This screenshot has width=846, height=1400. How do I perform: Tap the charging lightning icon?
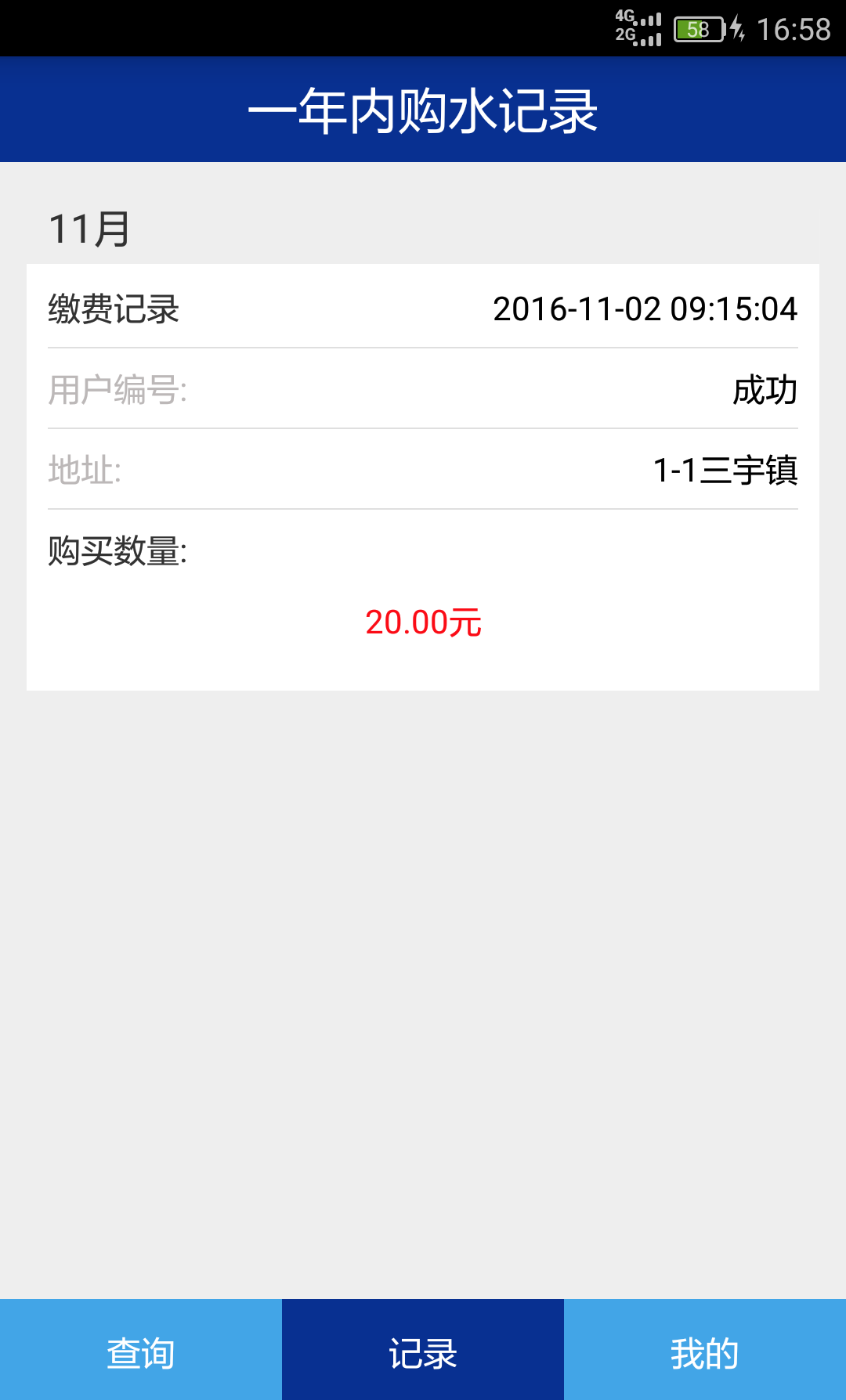[x=737, y=29]
